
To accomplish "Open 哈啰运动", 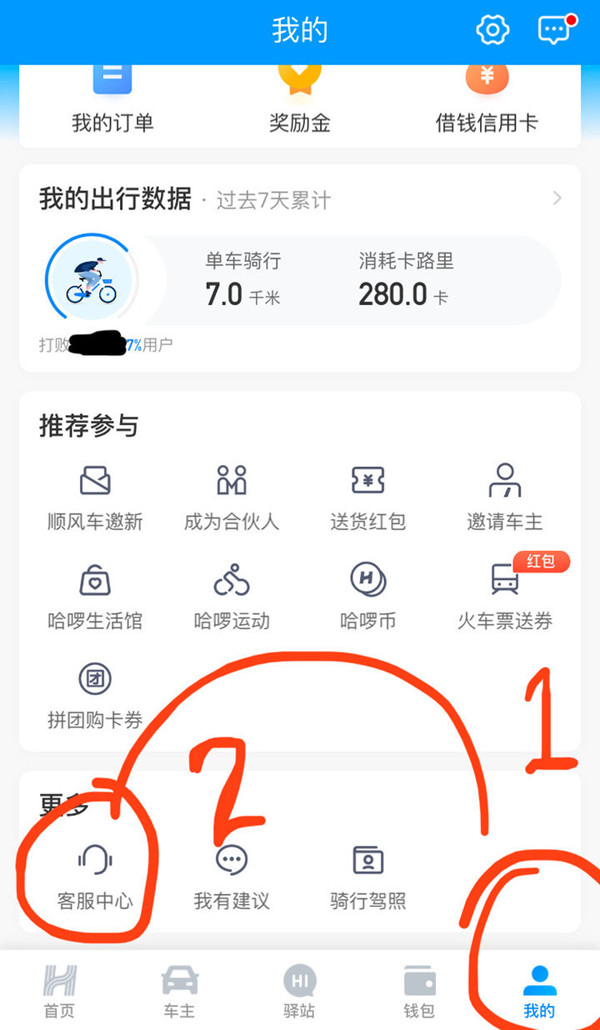I will pos(231,595).
